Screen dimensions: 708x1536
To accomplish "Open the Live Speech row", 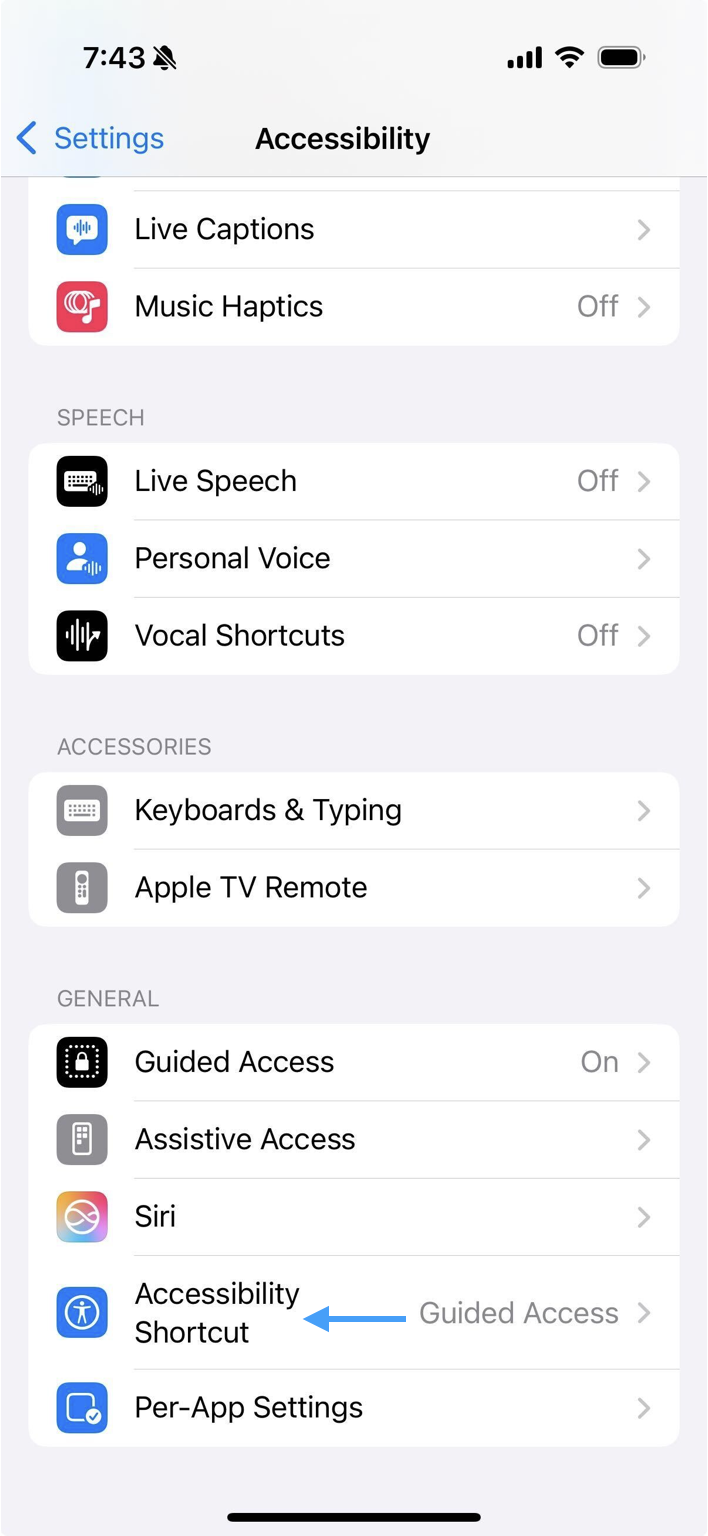I will (x=354, y=481).
